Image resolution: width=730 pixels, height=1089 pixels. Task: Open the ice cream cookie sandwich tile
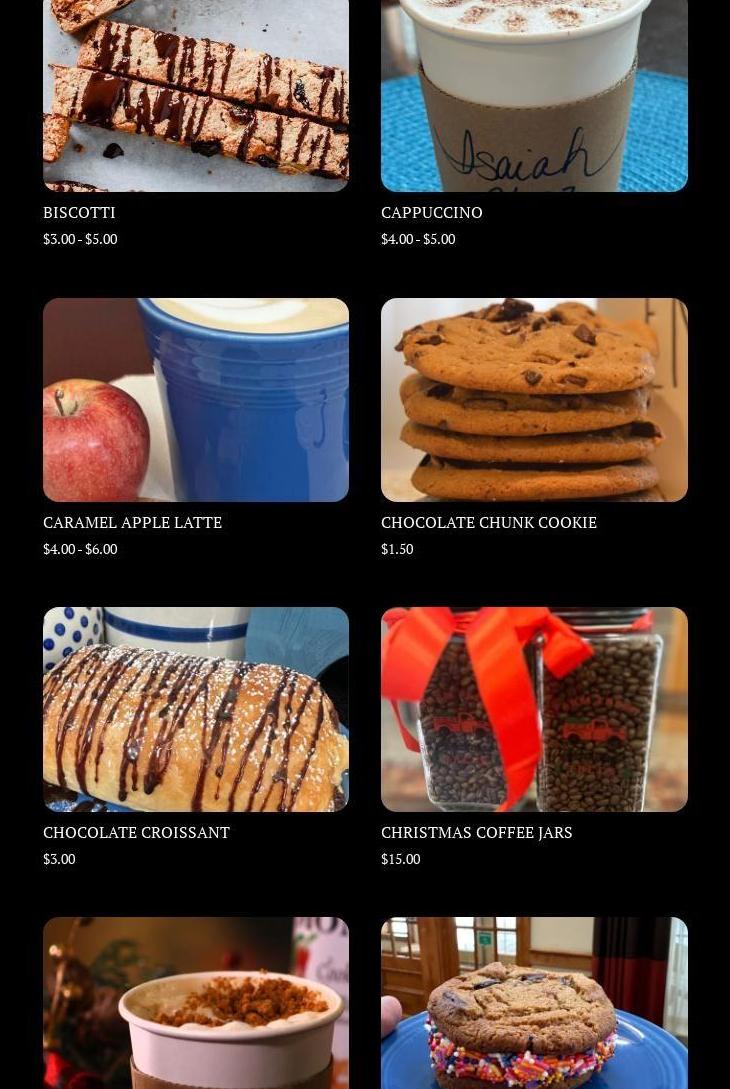pos(534,1005)
